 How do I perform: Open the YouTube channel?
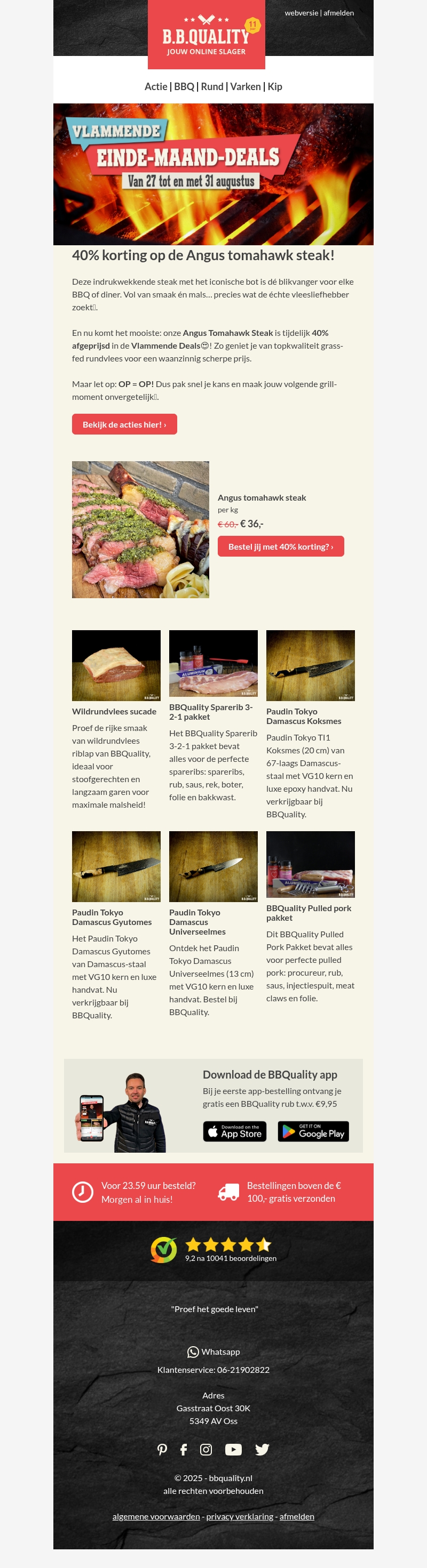[233, 1449]
